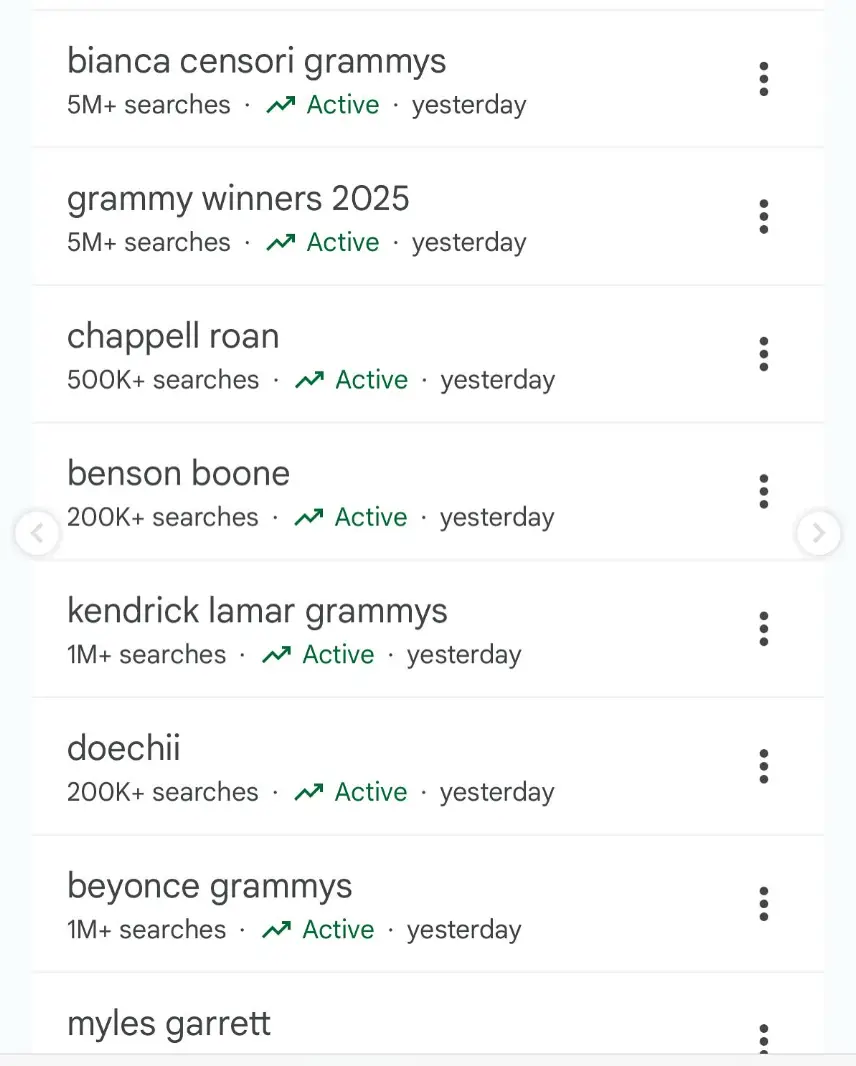The width and height of the screenshot is (856, 1066).
Task: Click the left carousel chevron
Action: 38,533
